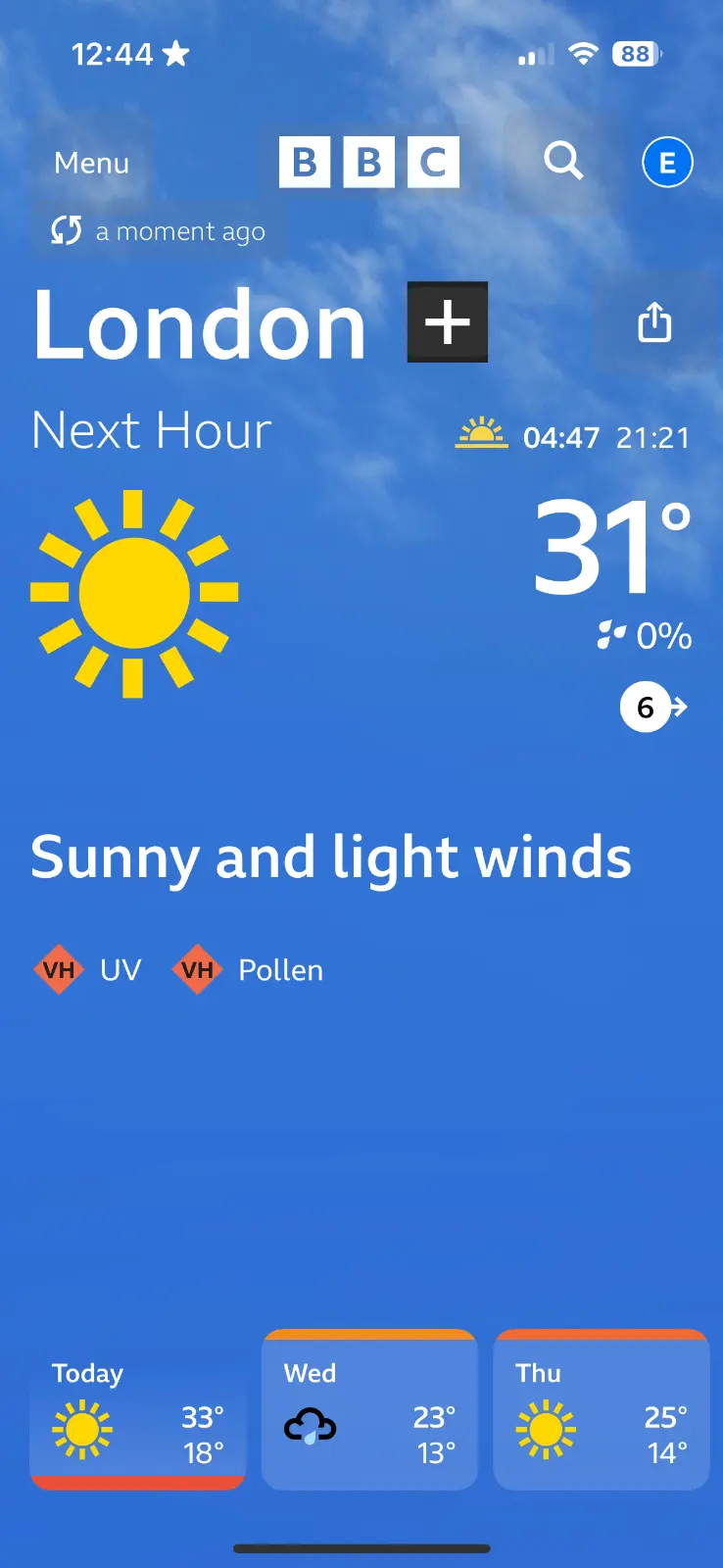This screenshot has height=1568, width=723.
Task: View UV level details
Action: tap(88, 969)
